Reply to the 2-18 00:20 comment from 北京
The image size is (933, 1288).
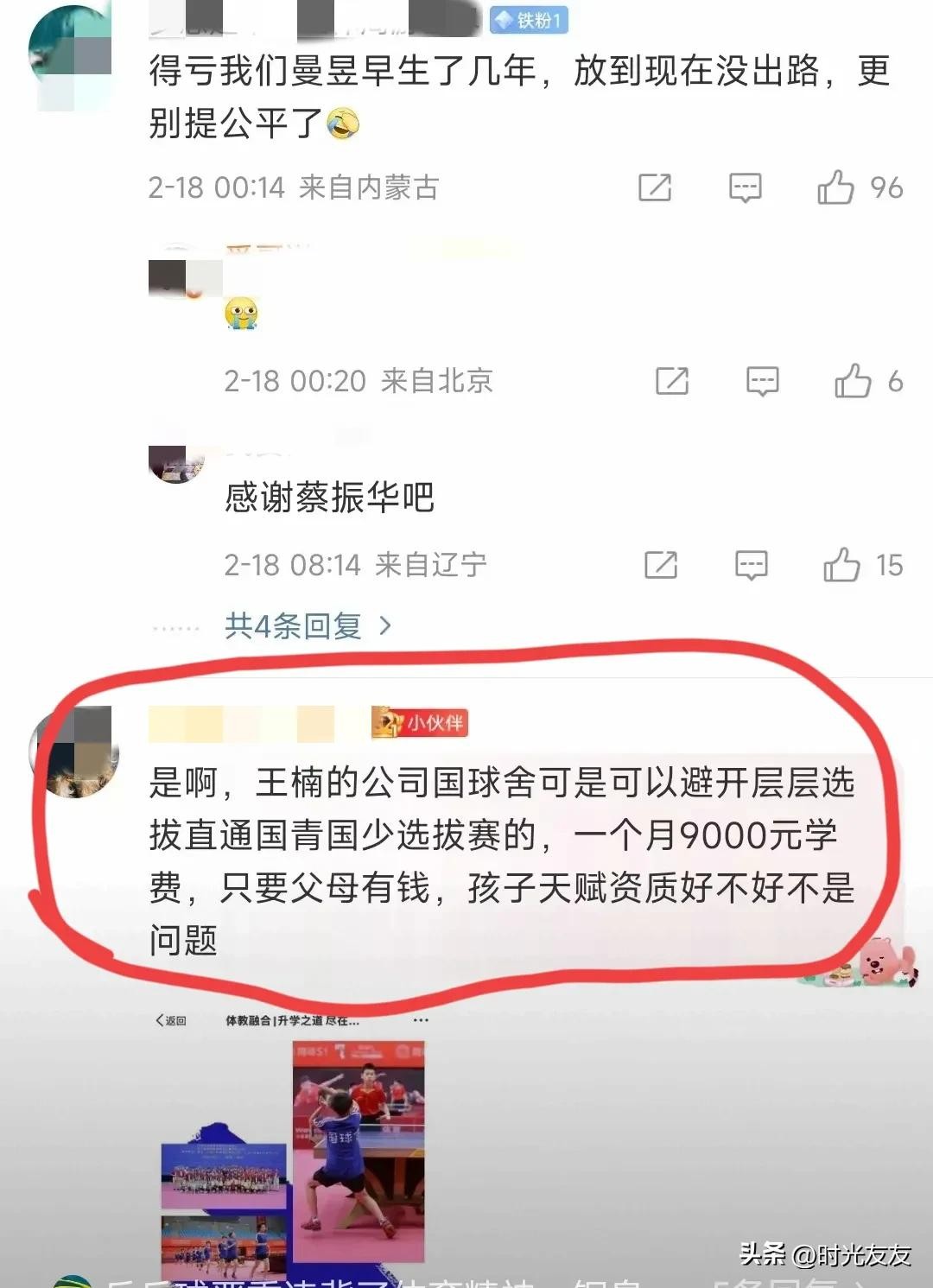[762, 381]
